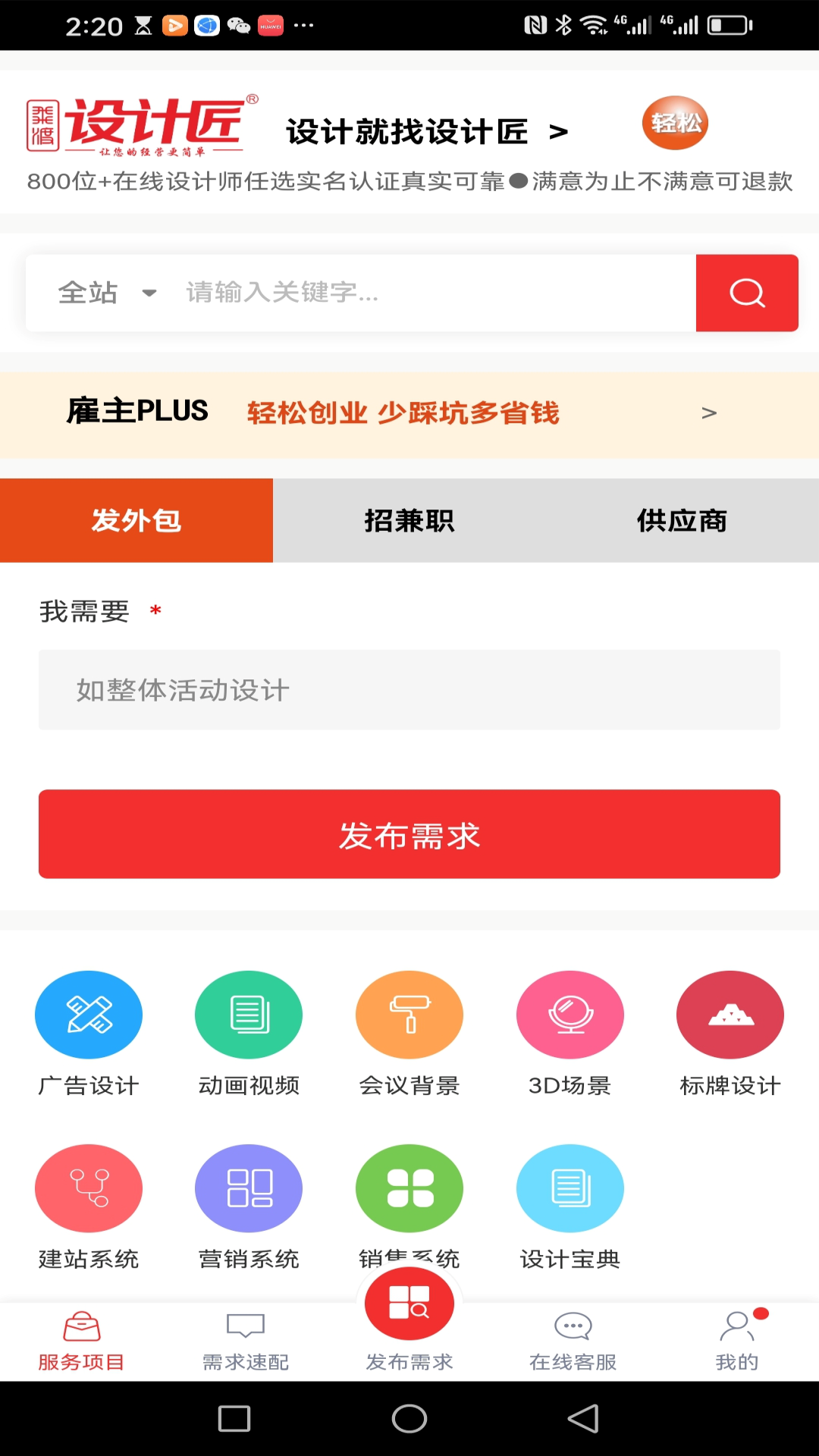Select the 销售系统 green icon

click(409, 1188)
